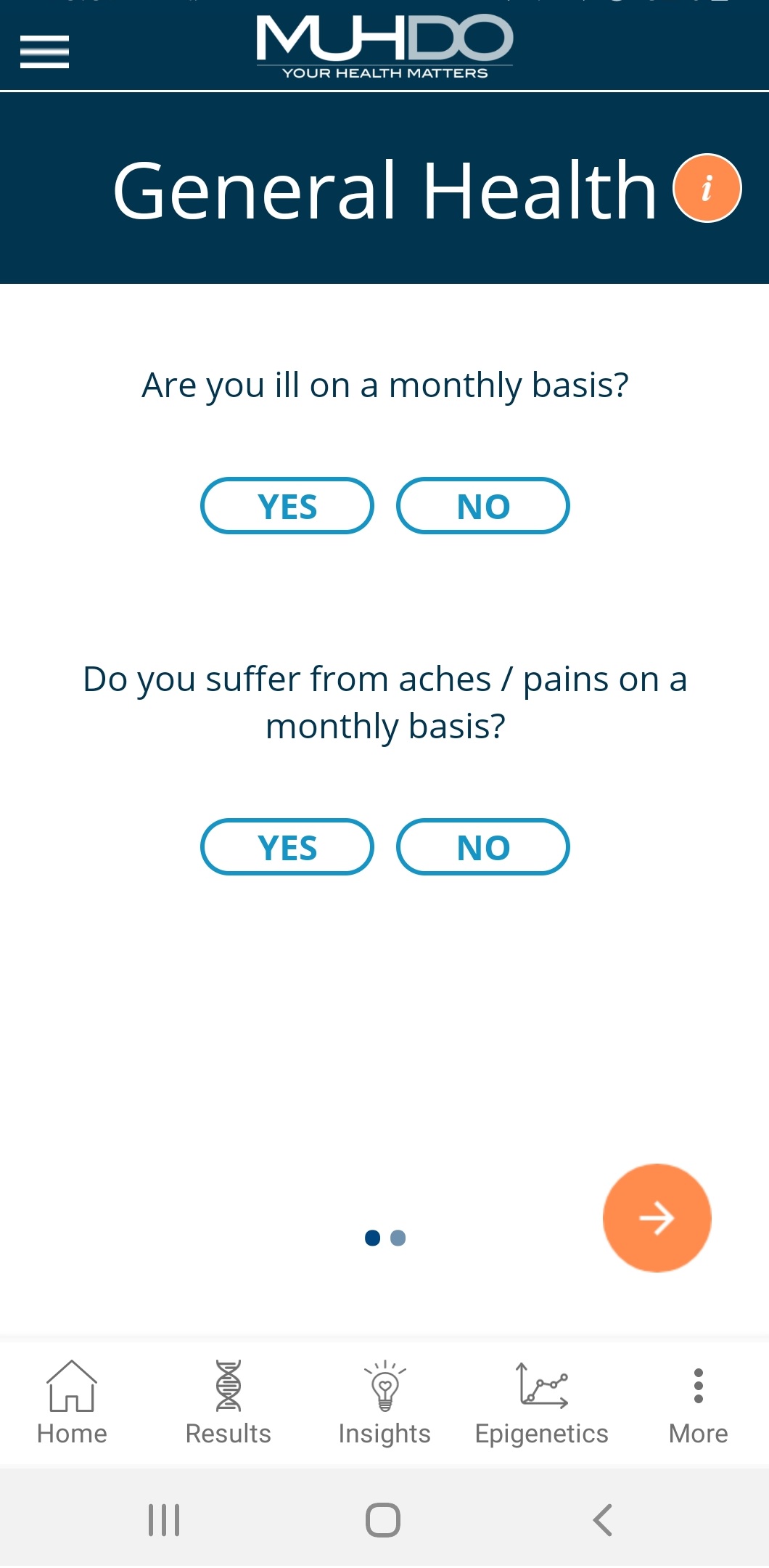Tap the system back button
Image resolution: width=769 pixels, height=1568 pixels.
point(603,1519)
